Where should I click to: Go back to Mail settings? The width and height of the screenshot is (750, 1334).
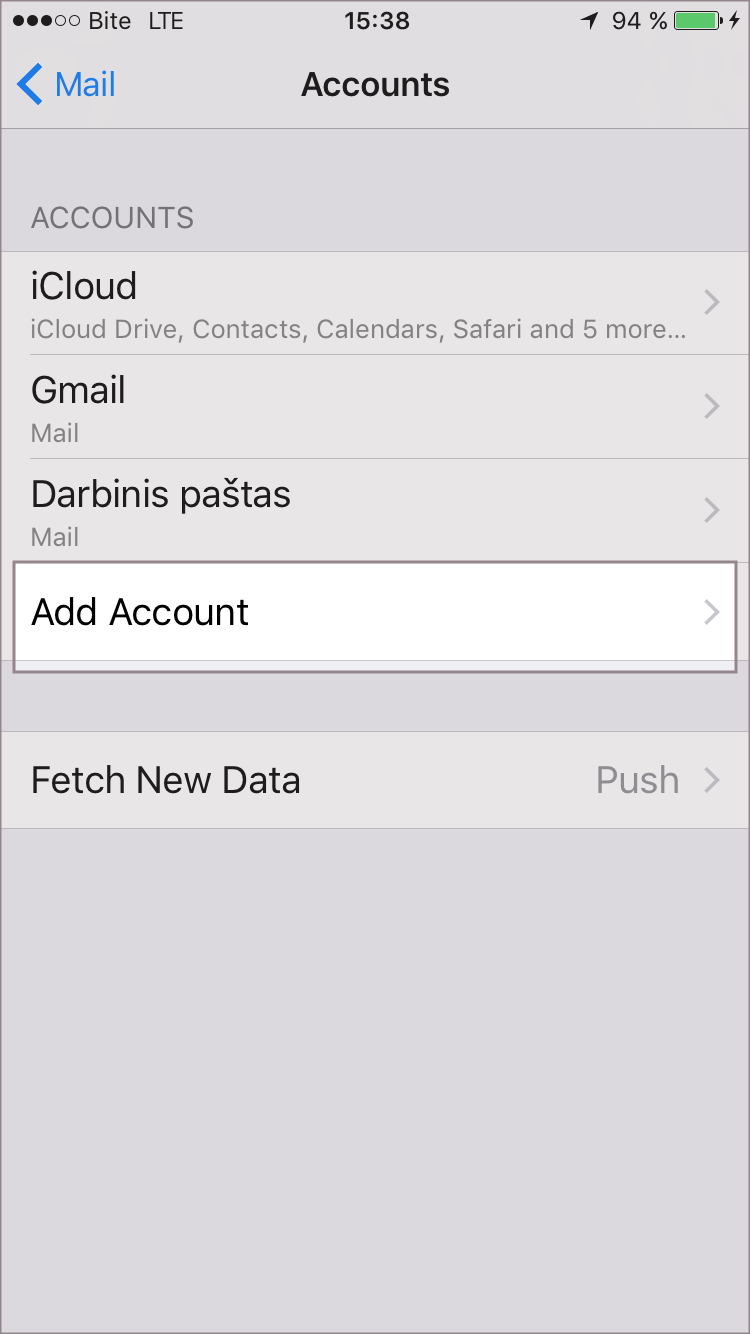67,85
